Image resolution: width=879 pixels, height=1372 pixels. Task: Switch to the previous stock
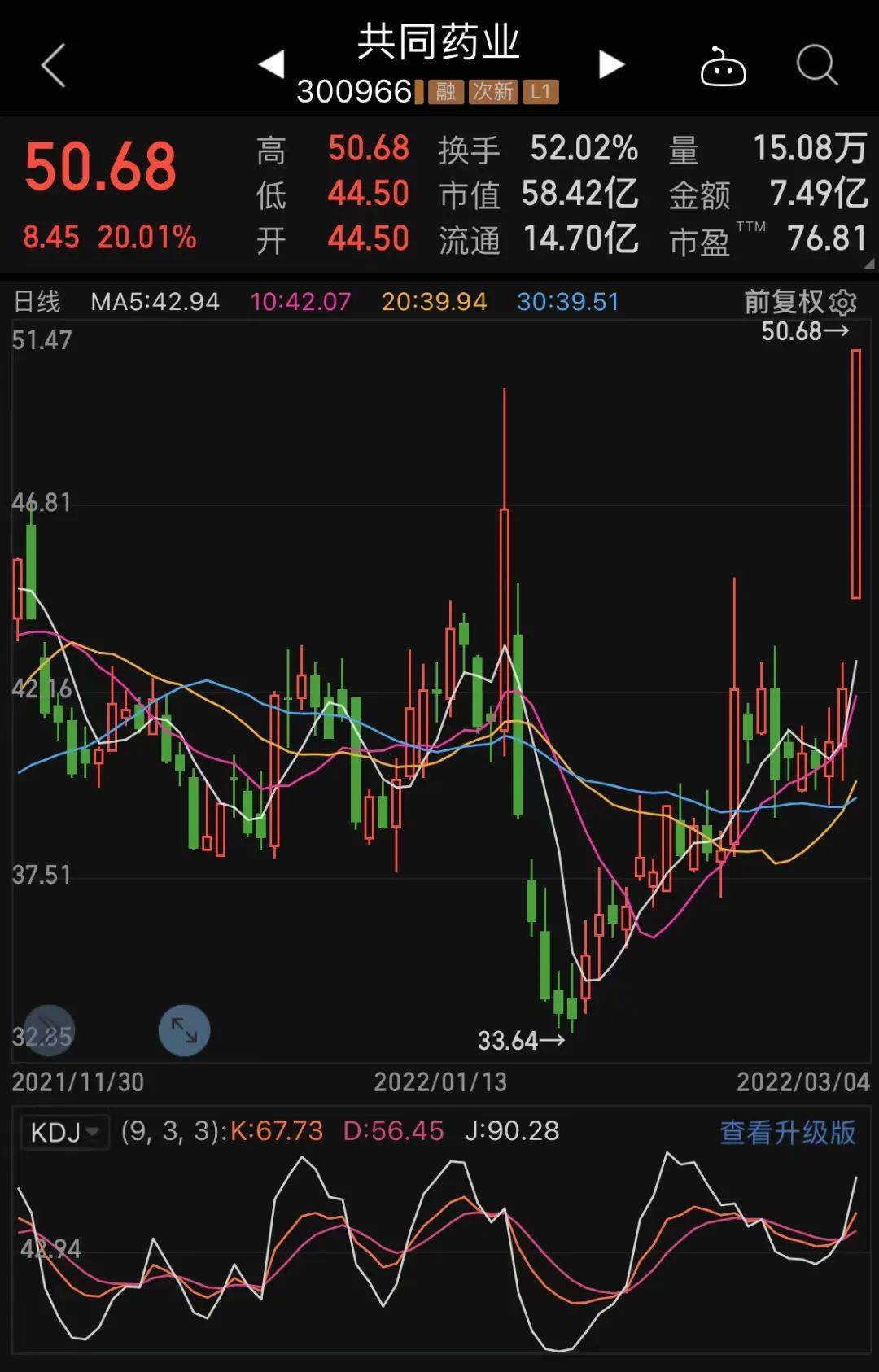coord(271,64)
